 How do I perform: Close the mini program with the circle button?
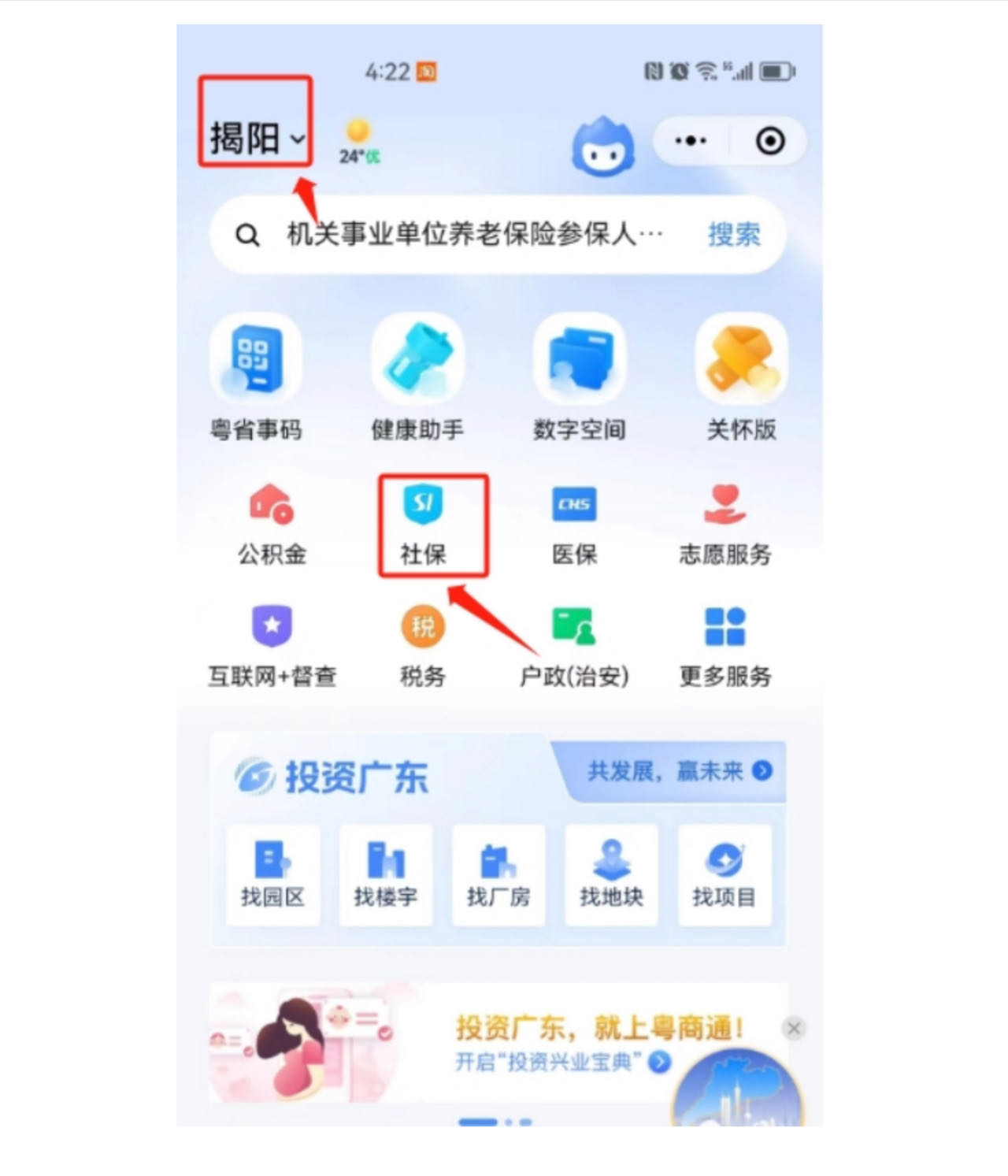[769, 141]
